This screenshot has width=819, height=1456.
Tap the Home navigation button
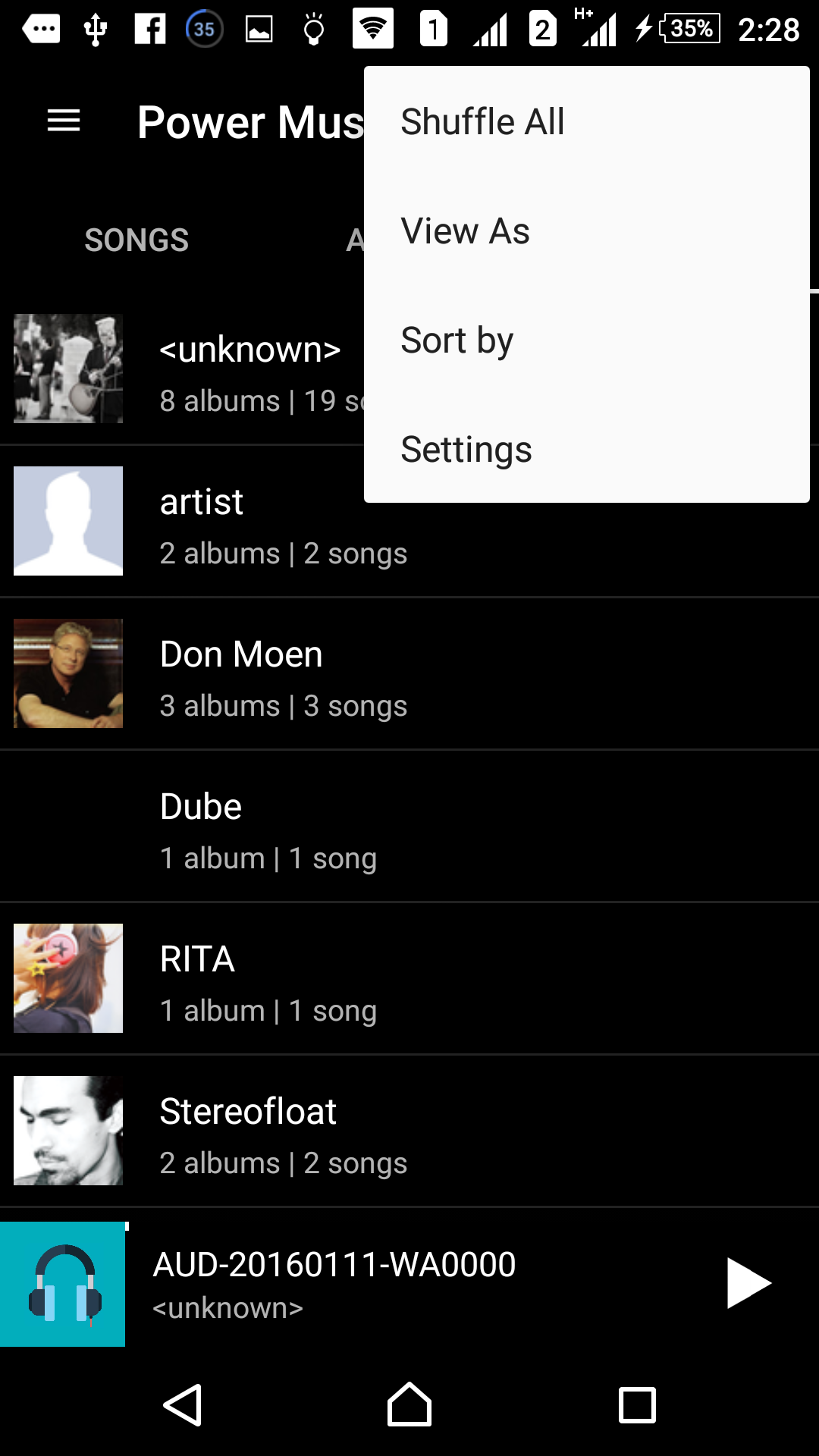point(409,1404)
